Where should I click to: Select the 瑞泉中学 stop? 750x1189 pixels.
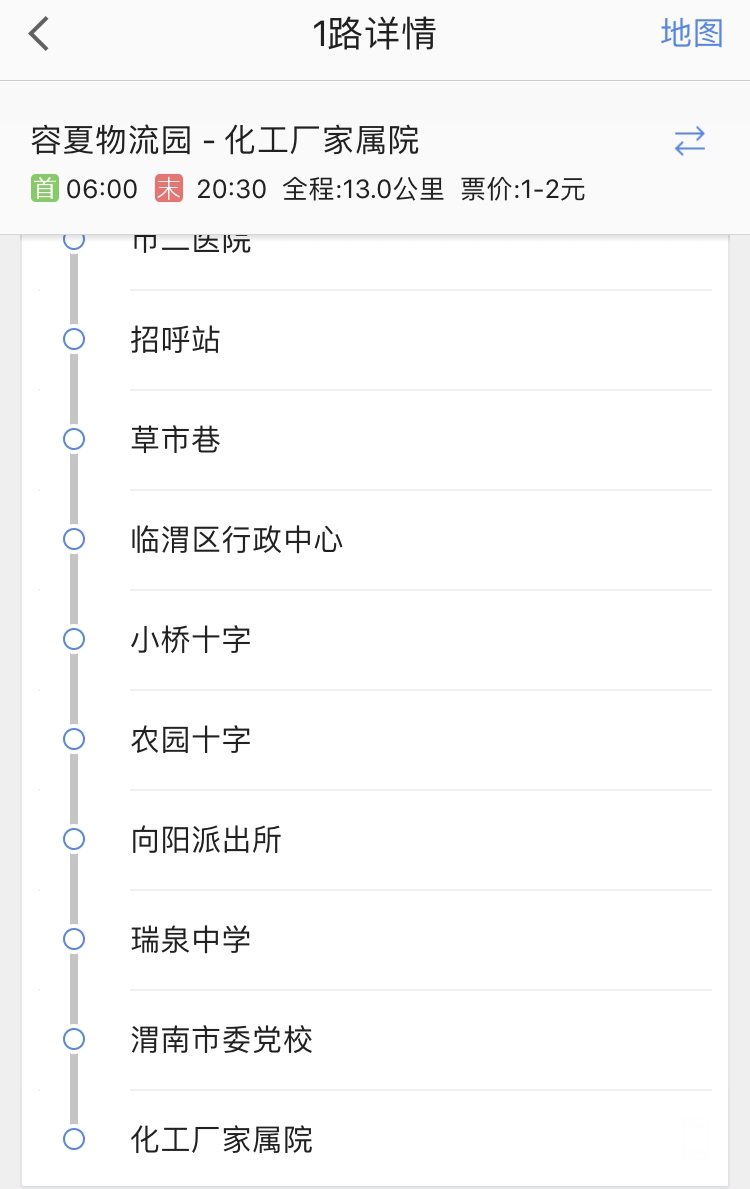coord(191,940)
